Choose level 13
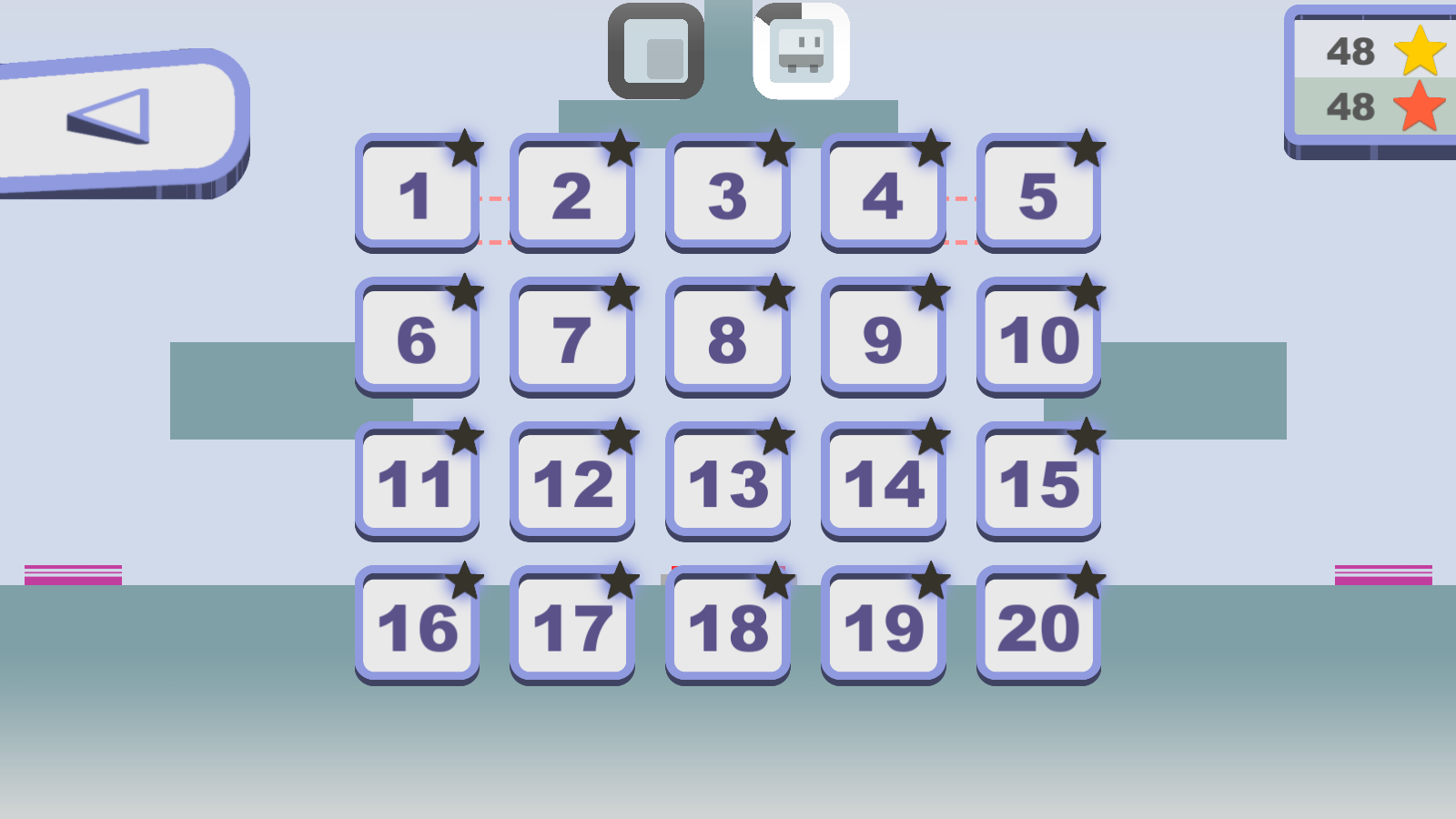The width and height of the screenshot is (1456, 819). [728, 481]
